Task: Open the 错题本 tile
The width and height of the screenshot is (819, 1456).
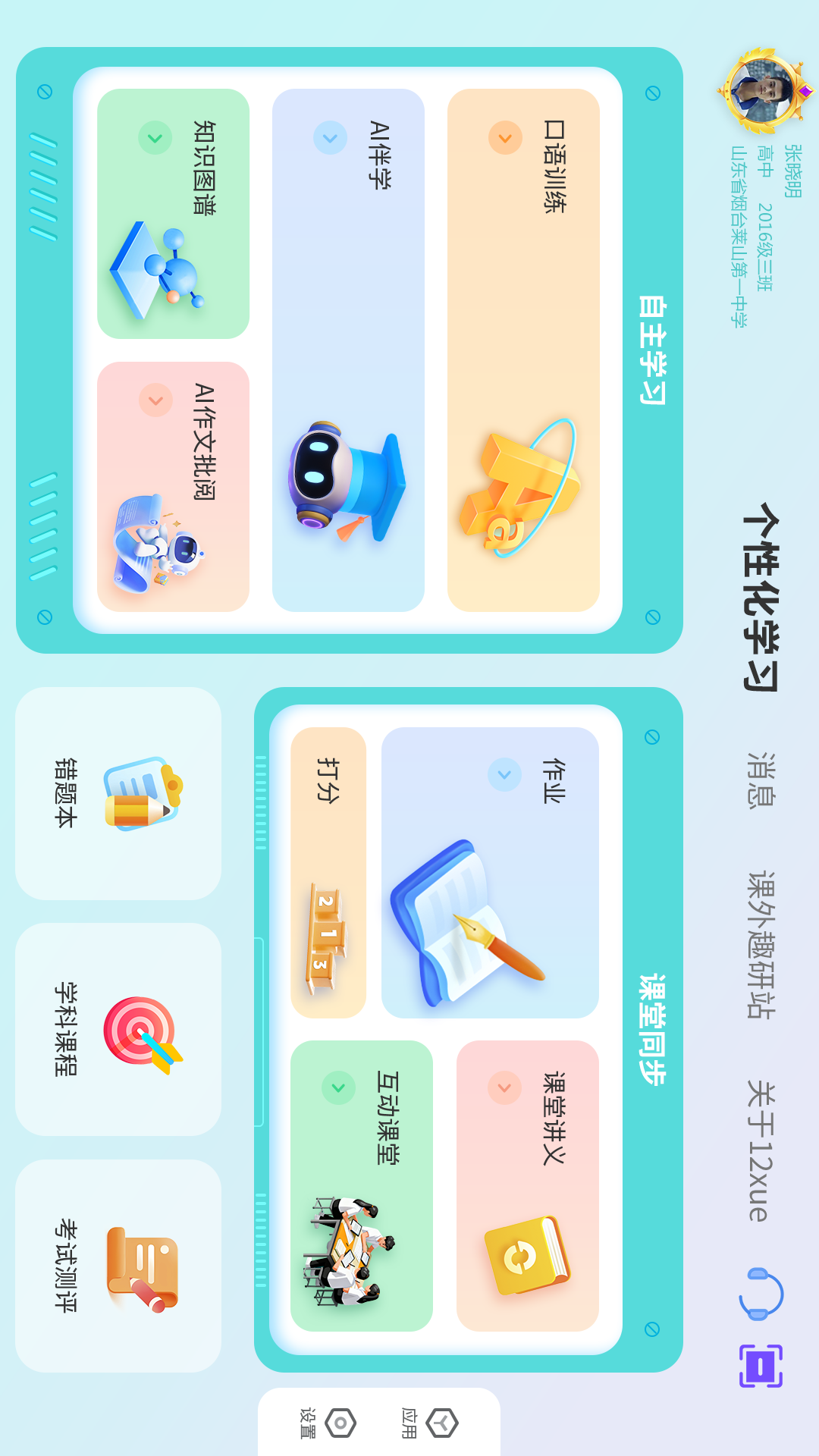Action: (x=118, y=793)
